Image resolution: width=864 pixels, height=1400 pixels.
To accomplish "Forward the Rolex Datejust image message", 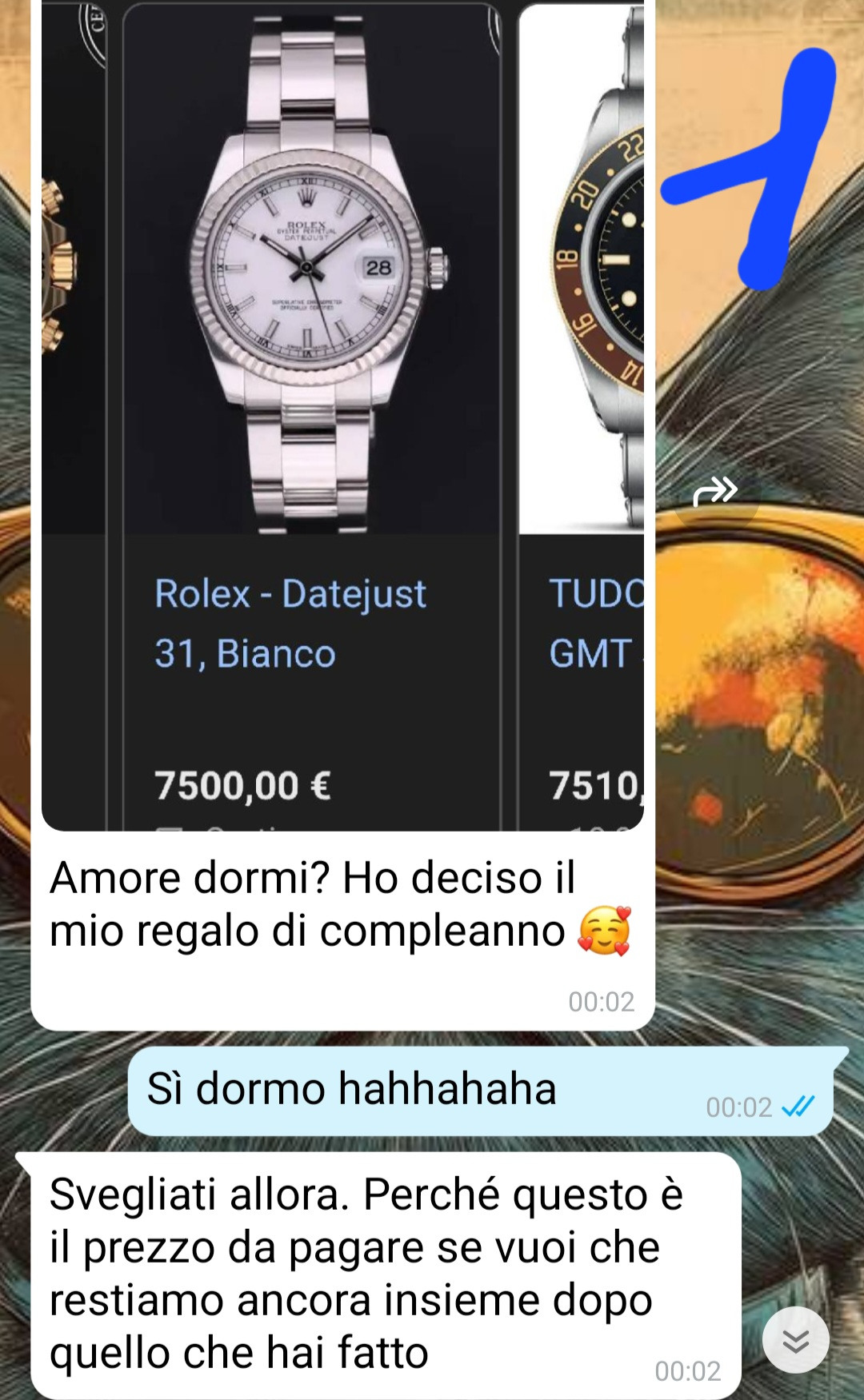I will click(714, 492).
